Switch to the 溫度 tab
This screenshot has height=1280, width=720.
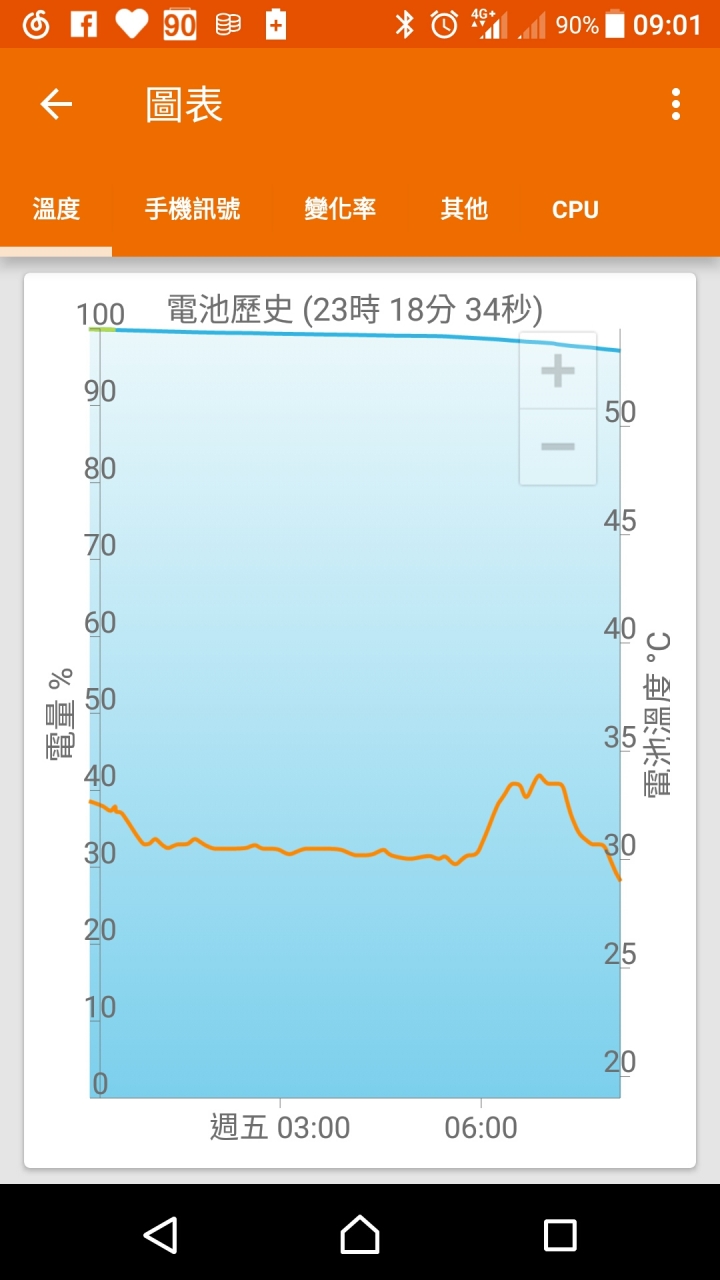pos(56,209)
